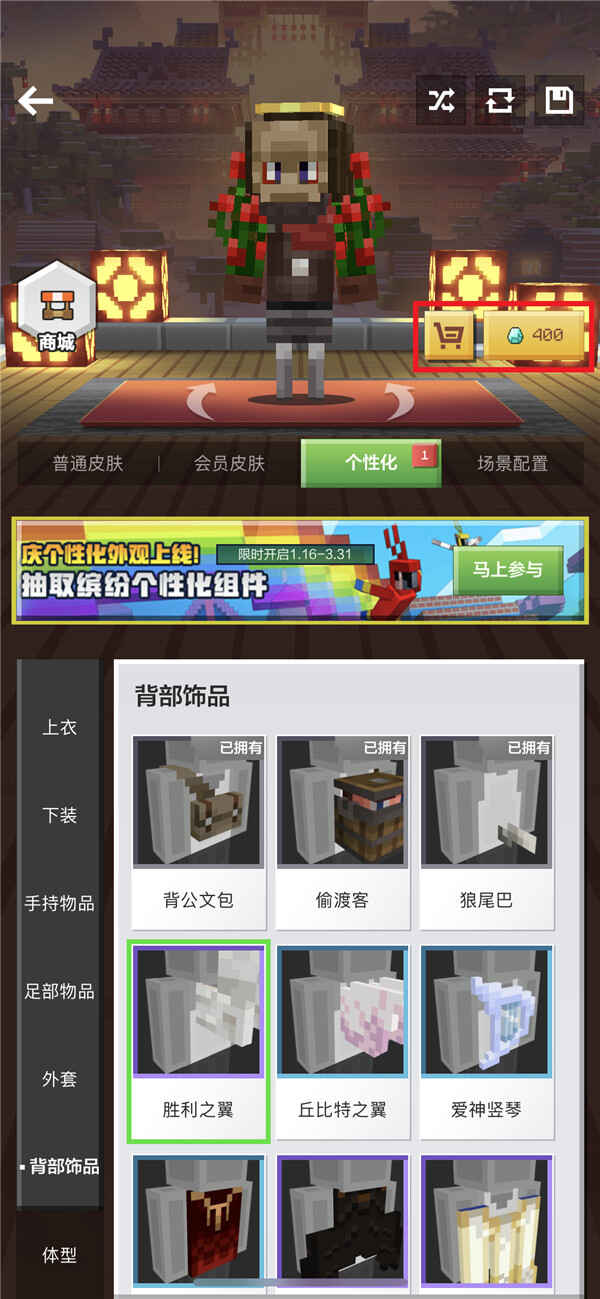Switch to the 会员皮肤 tab

(229, 463)
